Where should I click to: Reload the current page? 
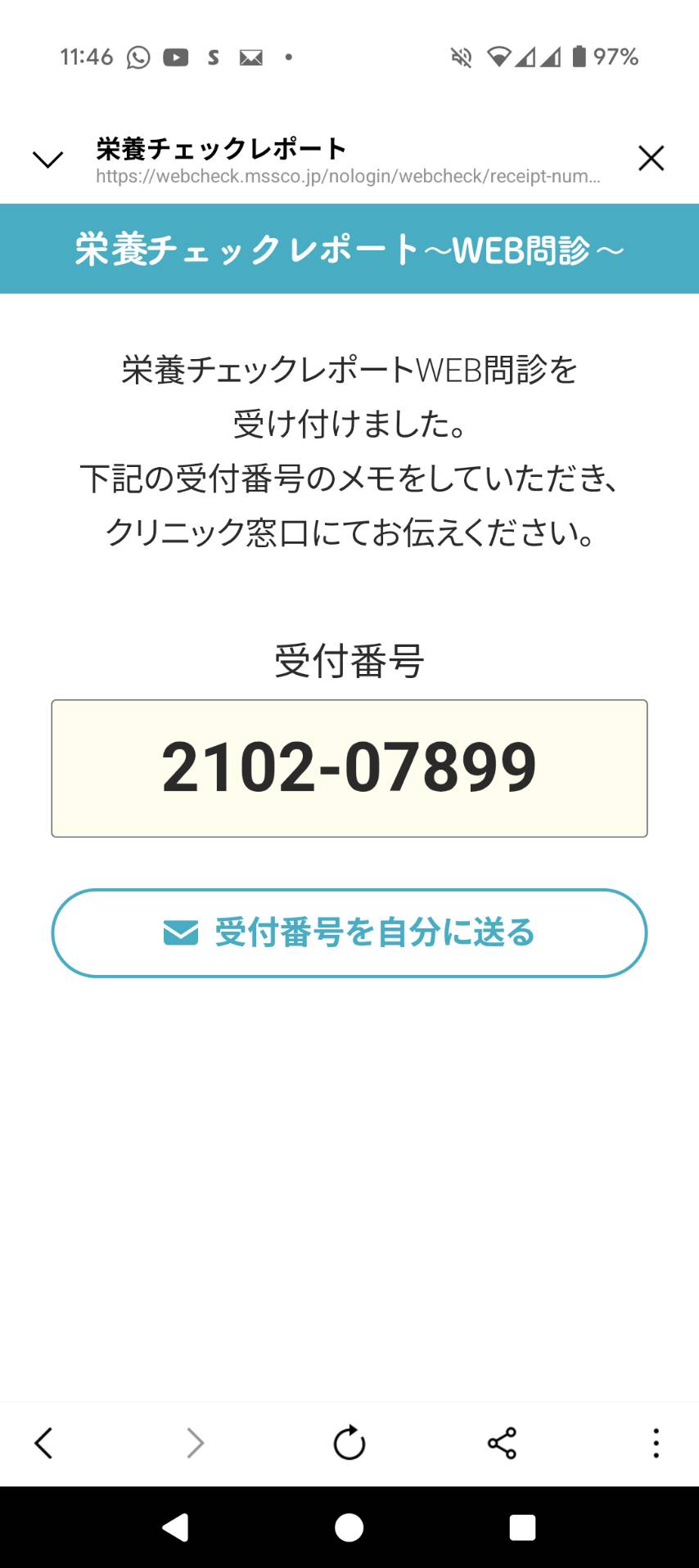(x=349, y=1443)
